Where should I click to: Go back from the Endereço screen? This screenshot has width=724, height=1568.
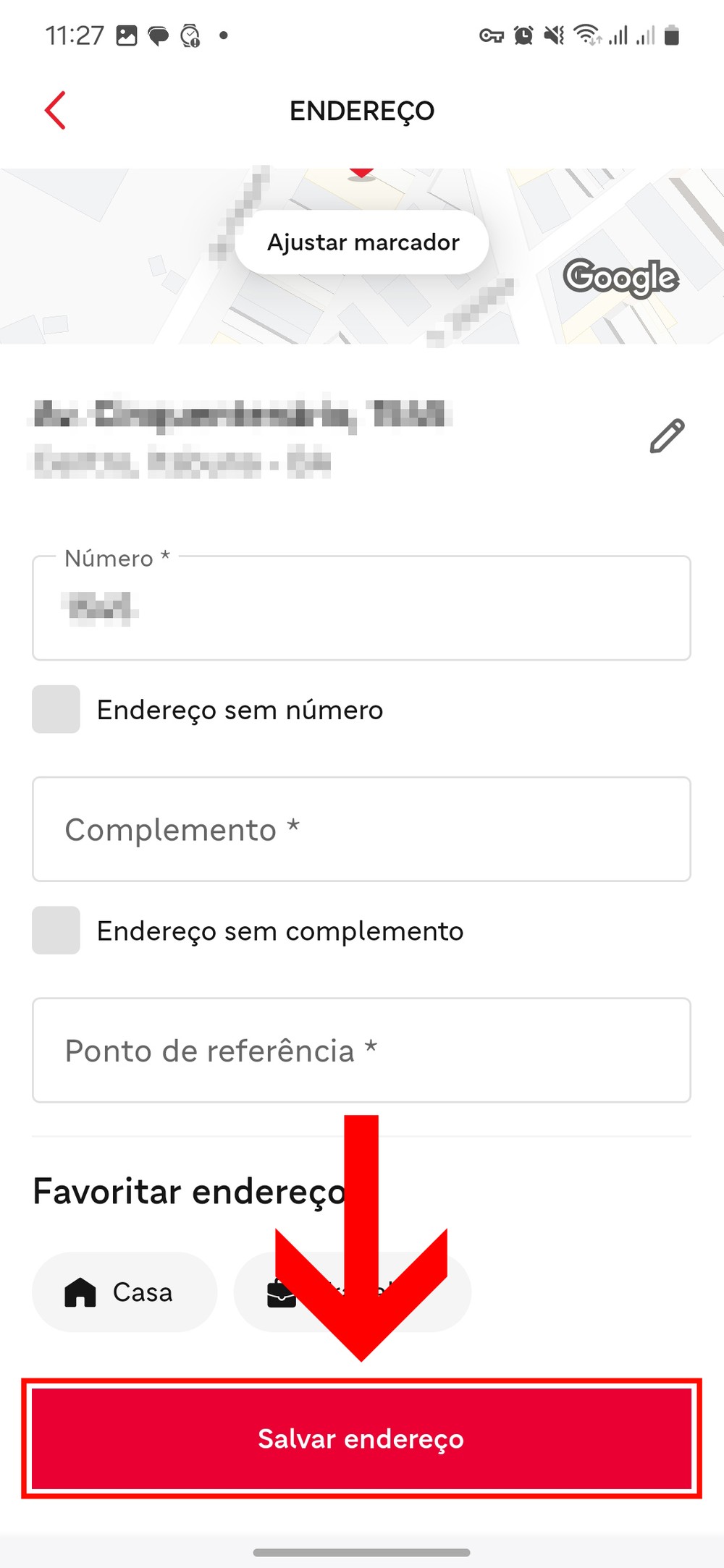(56, 111)
